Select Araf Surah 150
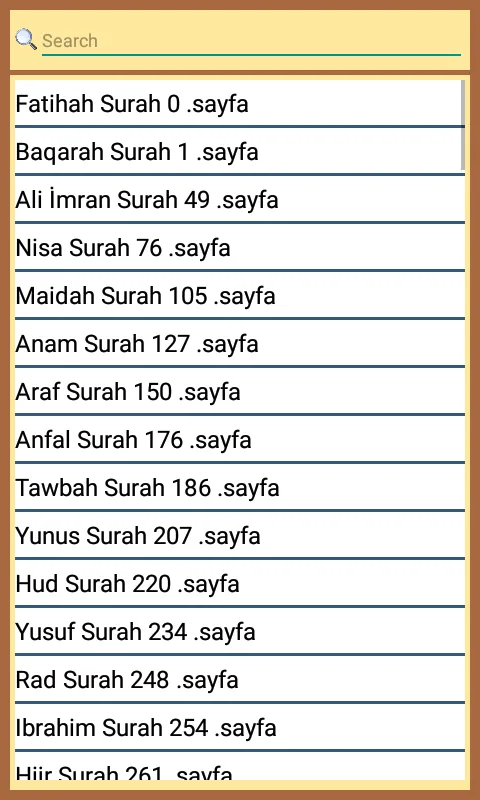480x800 pixels. 240,391
